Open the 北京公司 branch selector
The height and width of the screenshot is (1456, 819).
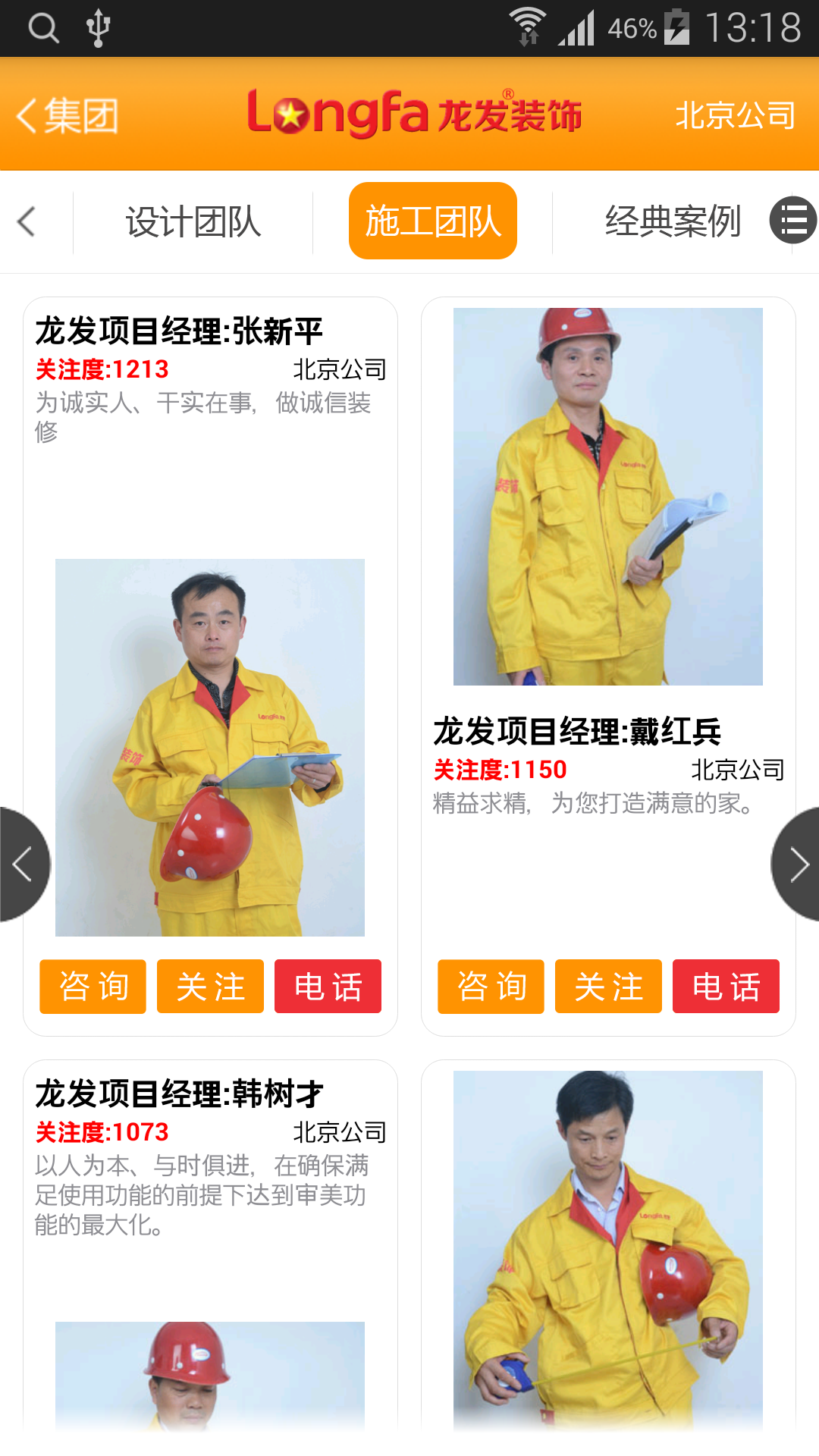735,116
